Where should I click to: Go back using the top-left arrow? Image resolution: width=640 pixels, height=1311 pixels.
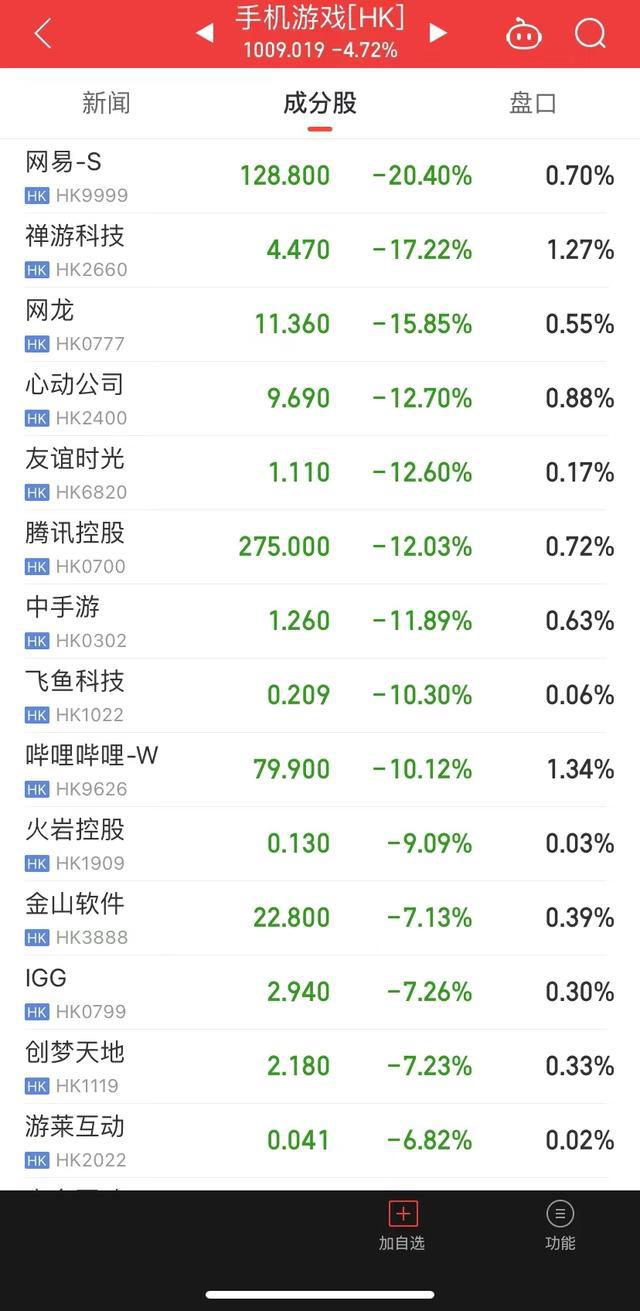point(42,34)
